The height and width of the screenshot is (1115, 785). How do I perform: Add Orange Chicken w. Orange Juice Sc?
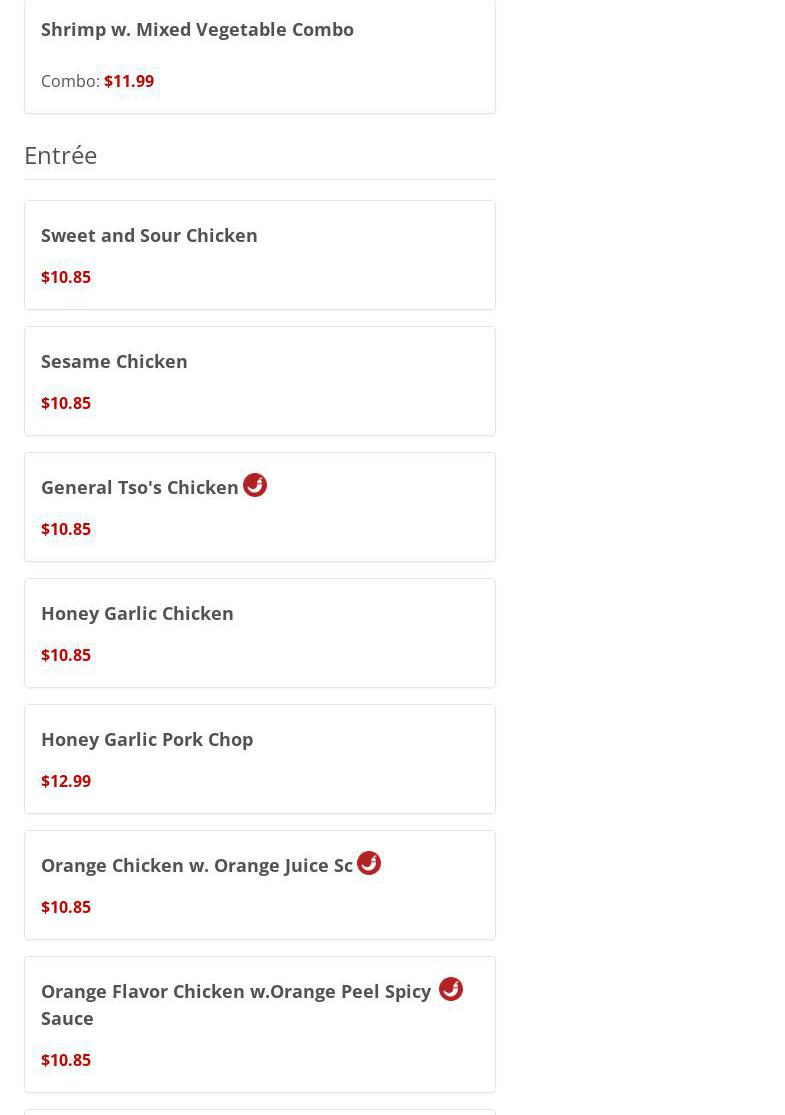[x=197, y=866]
